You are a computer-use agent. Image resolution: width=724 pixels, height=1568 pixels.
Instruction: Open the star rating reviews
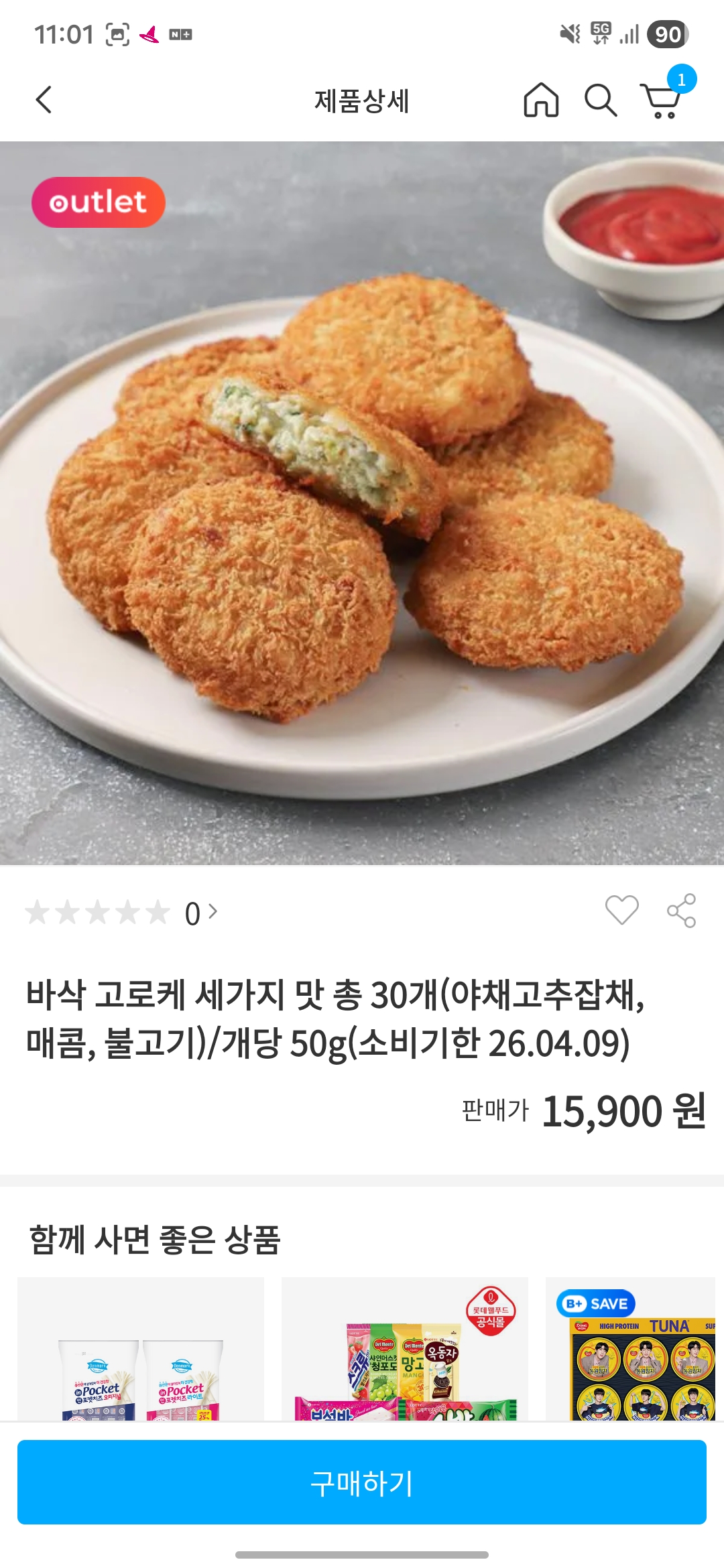[x=121, y=913]
